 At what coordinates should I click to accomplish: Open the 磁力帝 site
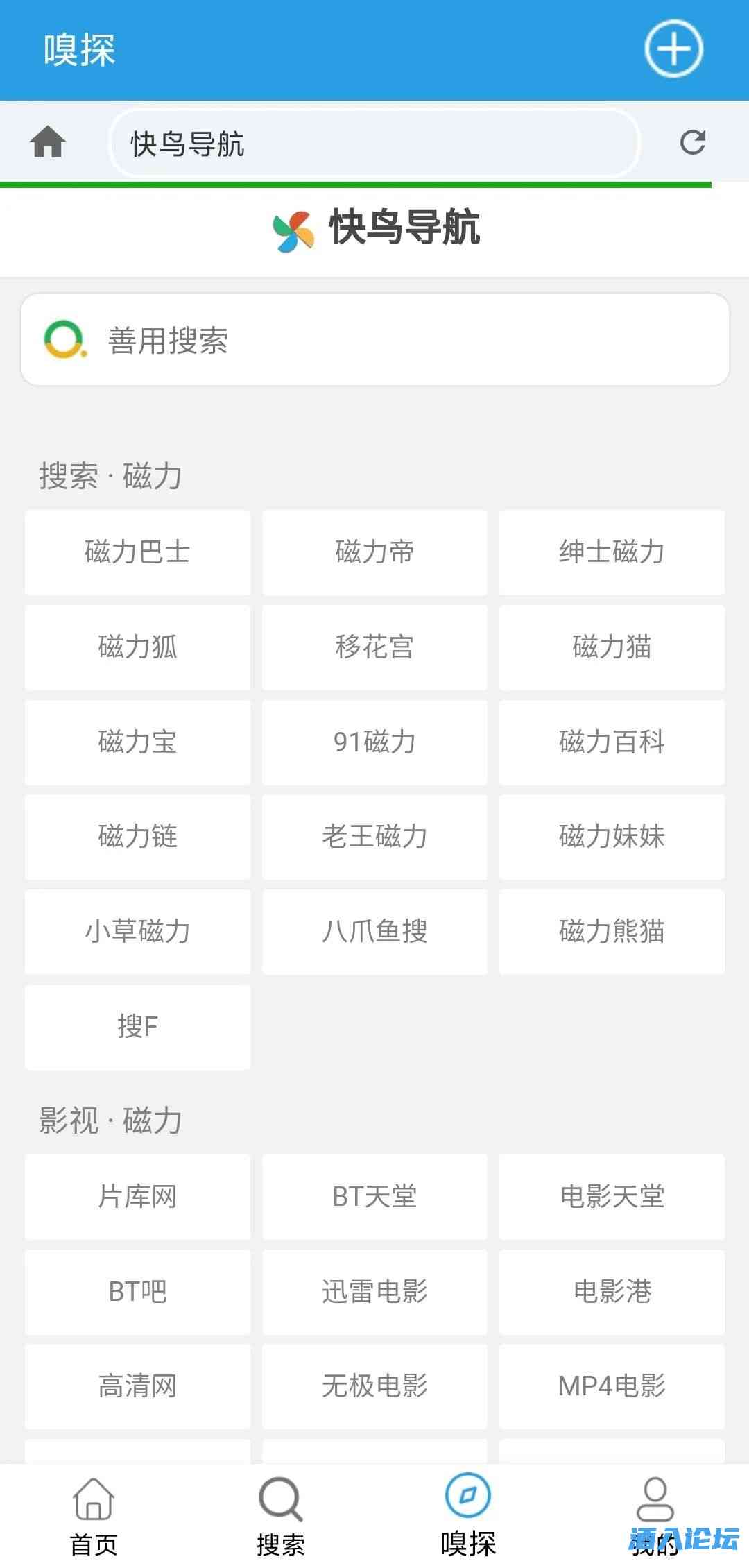[x=374, y=552]
